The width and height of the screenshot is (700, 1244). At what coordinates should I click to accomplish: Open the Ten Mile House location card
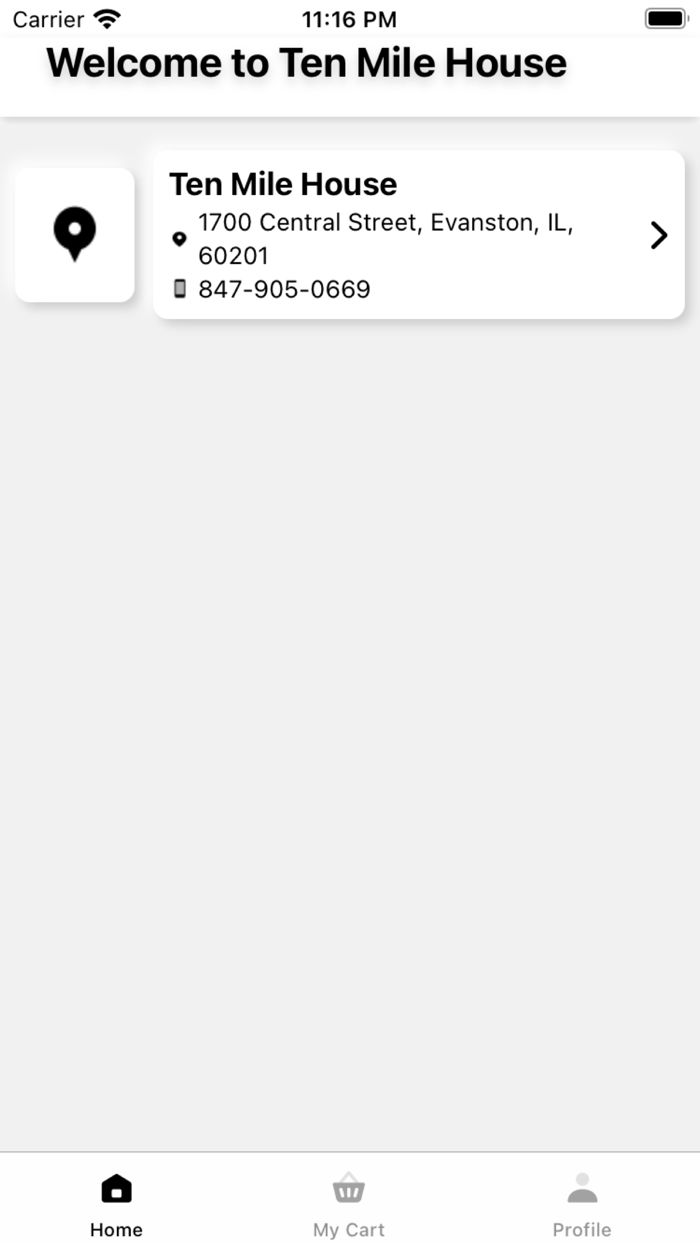click(418, 235)
